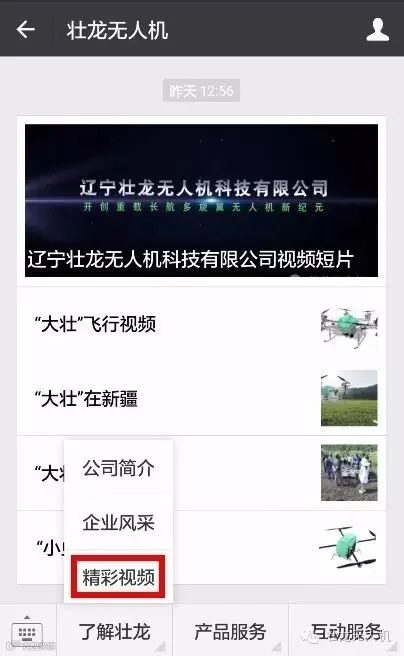This screenshot has height=656, width=404.
Task: Select 公司简介 from the popup menu
Action: click(118, 468)
